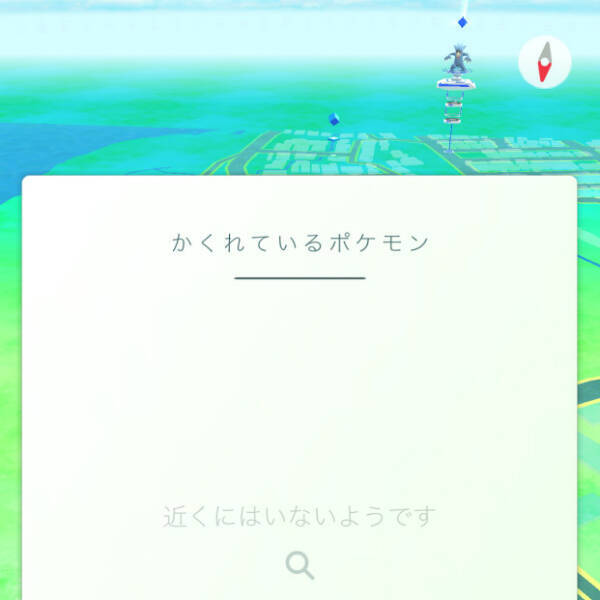Tap the compass to change map orientation

click(544, 63)
